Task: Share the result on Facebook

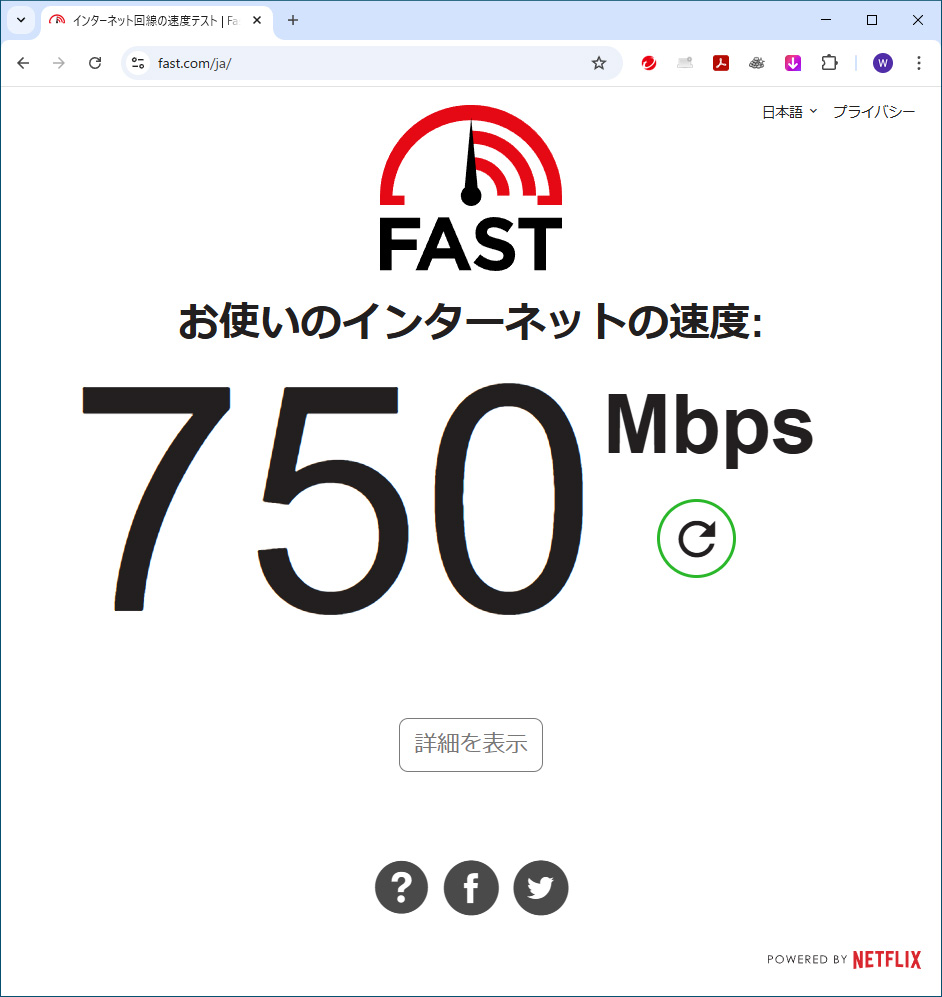Action: tap(471, 887)
